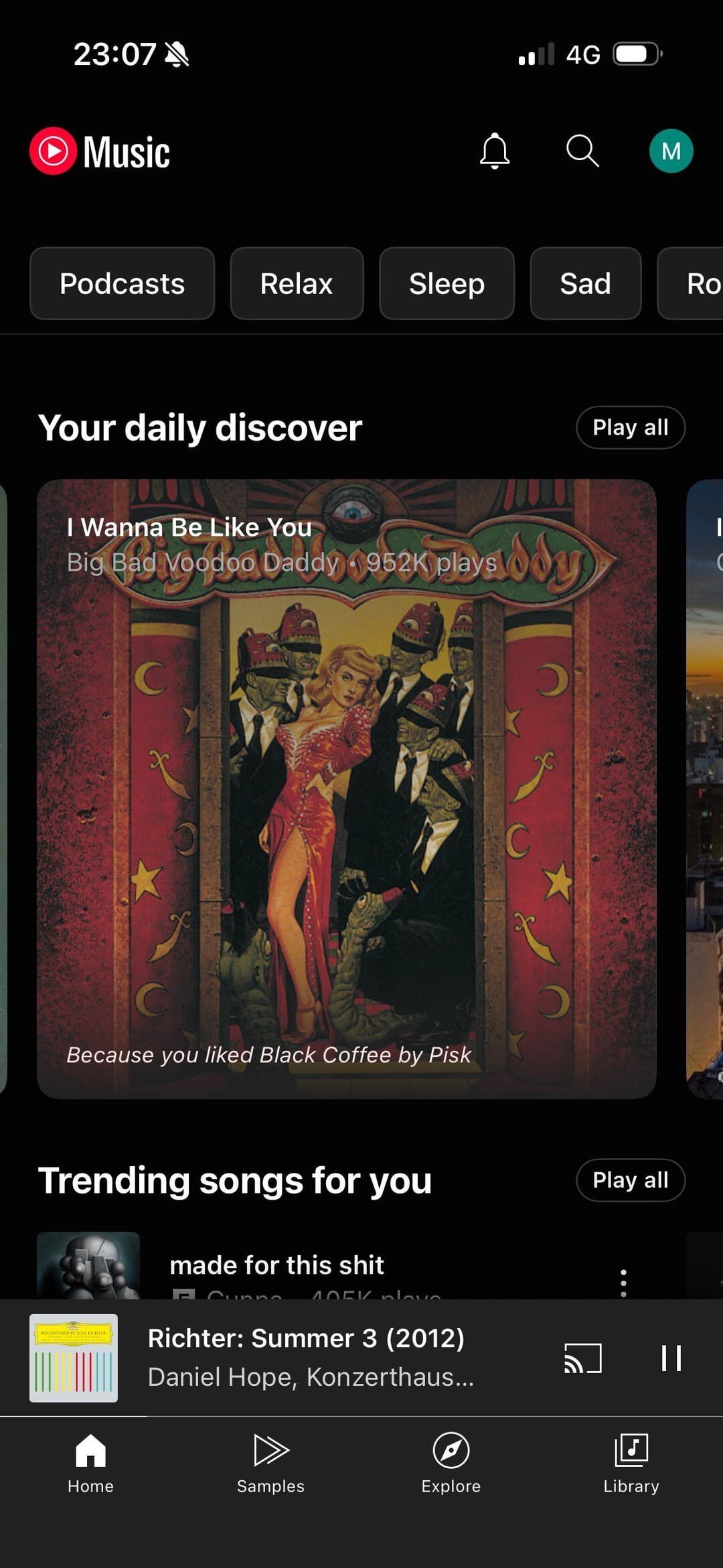Open the M account avatar
This screenshot has width=723, height=1568.
tap(671, 151)
